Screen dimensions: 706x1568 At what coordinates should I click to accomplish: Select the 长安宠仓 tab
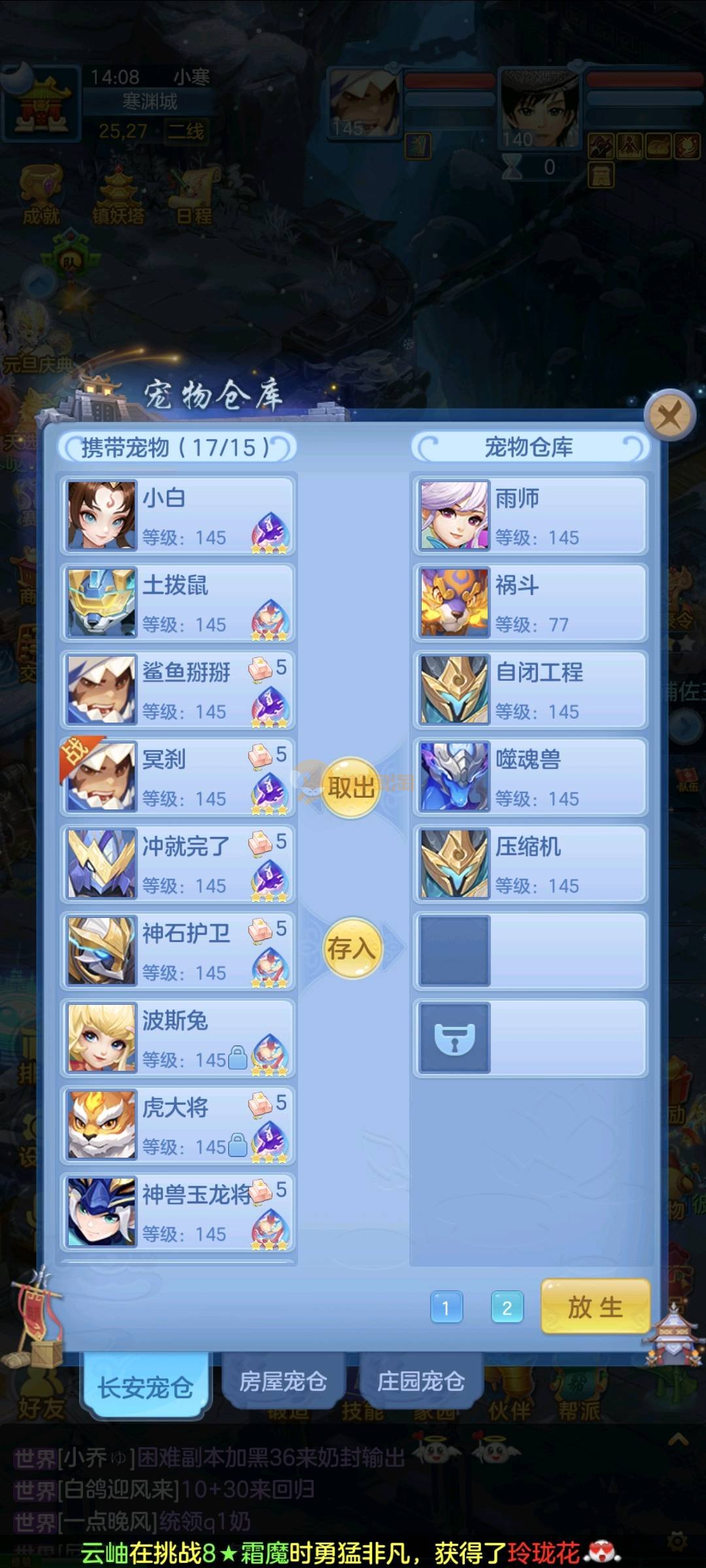coord(145,1386)
